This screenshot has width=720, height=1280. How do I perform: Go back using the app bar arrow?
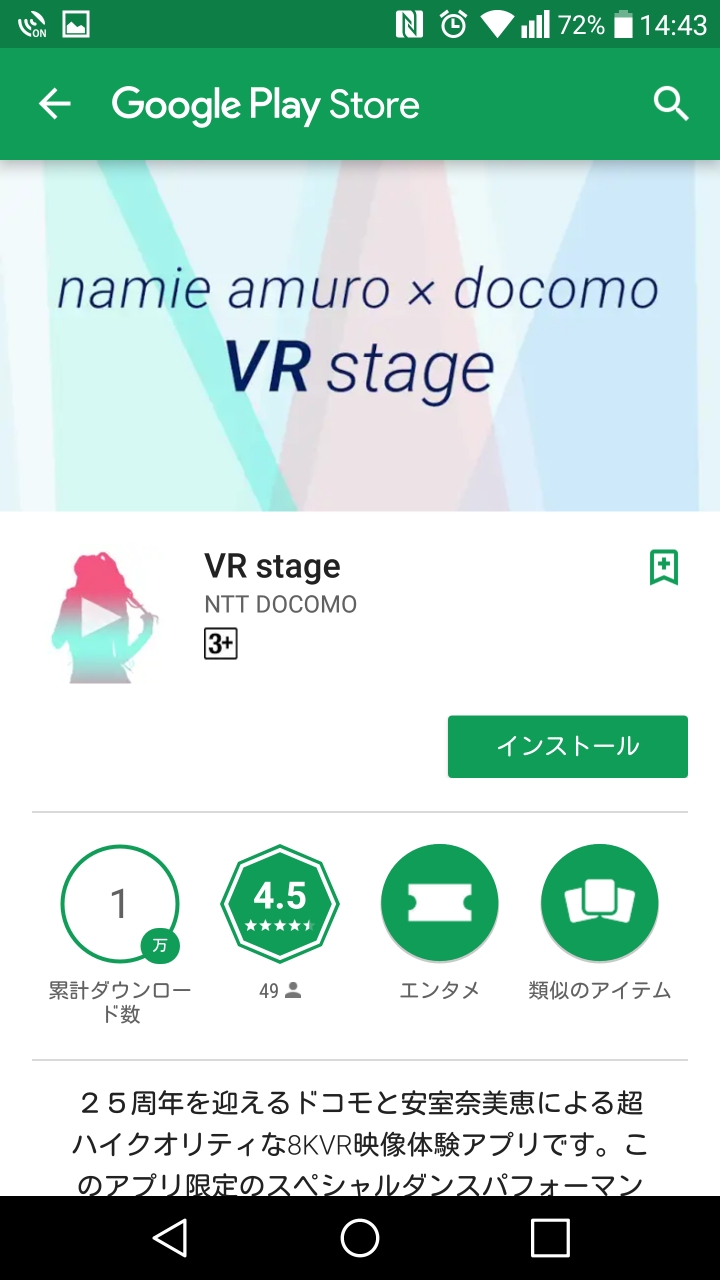[55, 104]
